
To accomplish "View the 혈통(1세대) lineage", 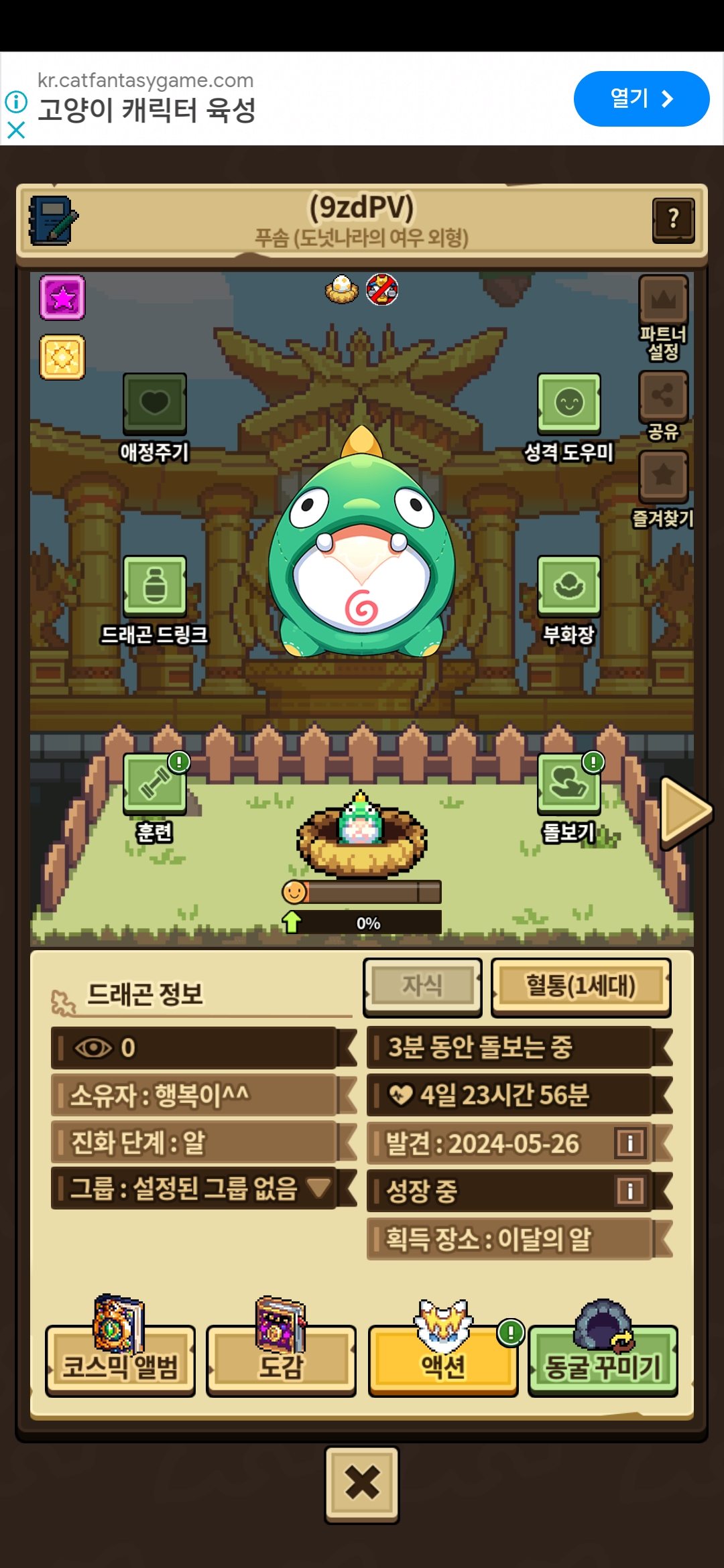I will pos(581,986).
